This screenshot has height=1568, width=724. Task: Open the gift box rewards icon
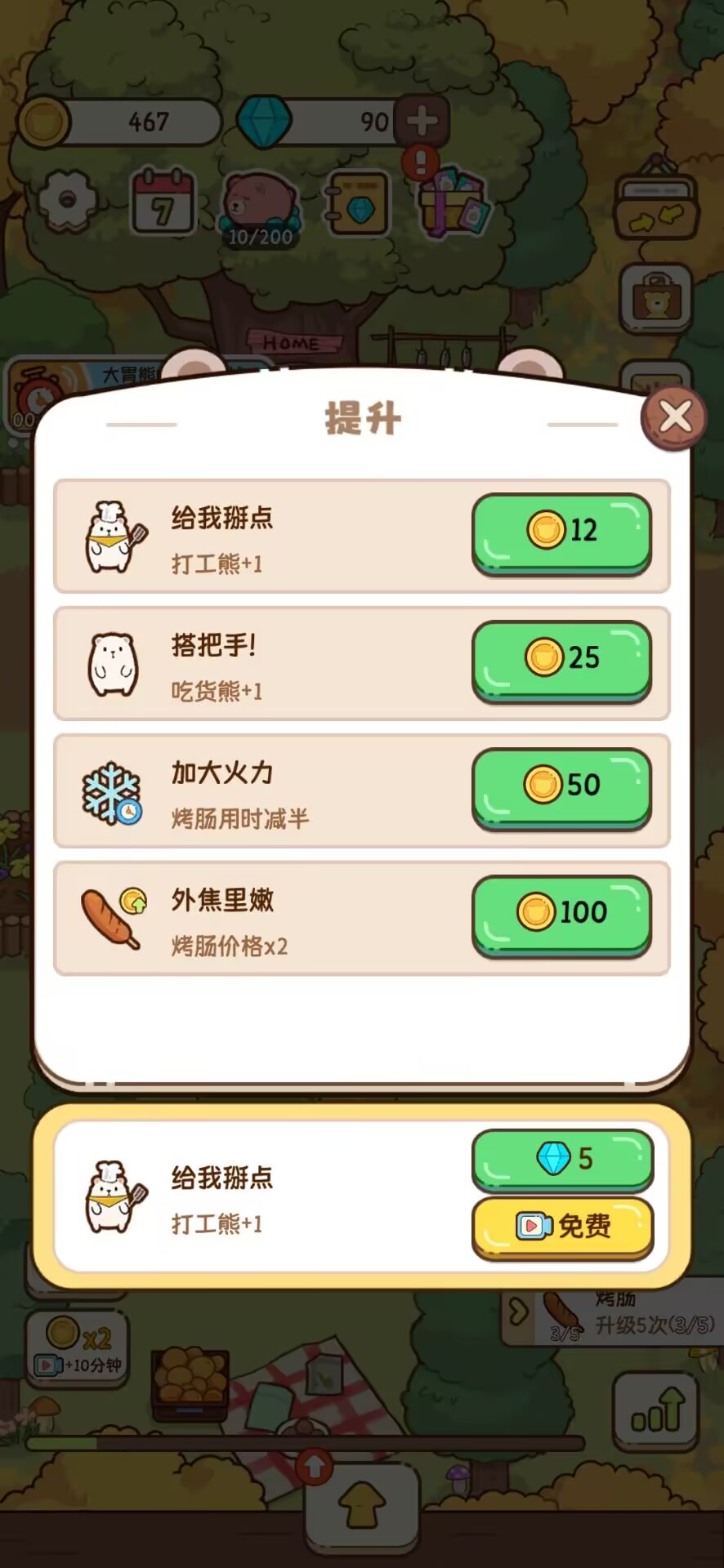coord(450,205)
